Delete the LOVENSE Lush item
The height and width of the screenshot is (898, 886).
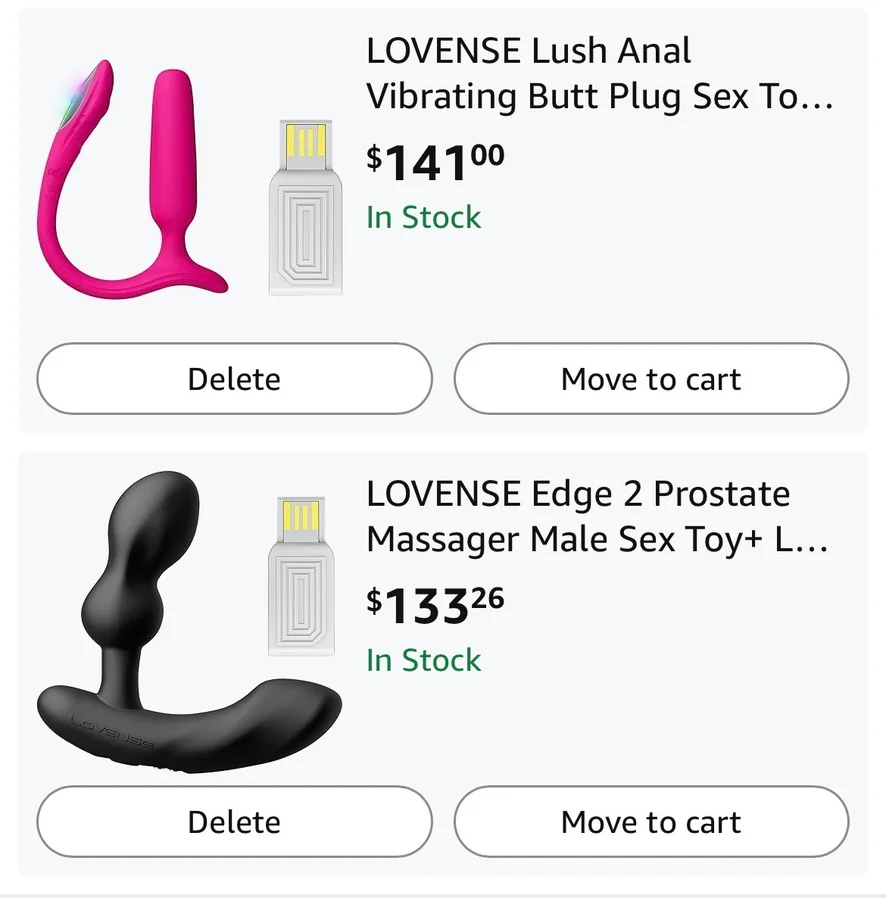[x=234, y=379]
